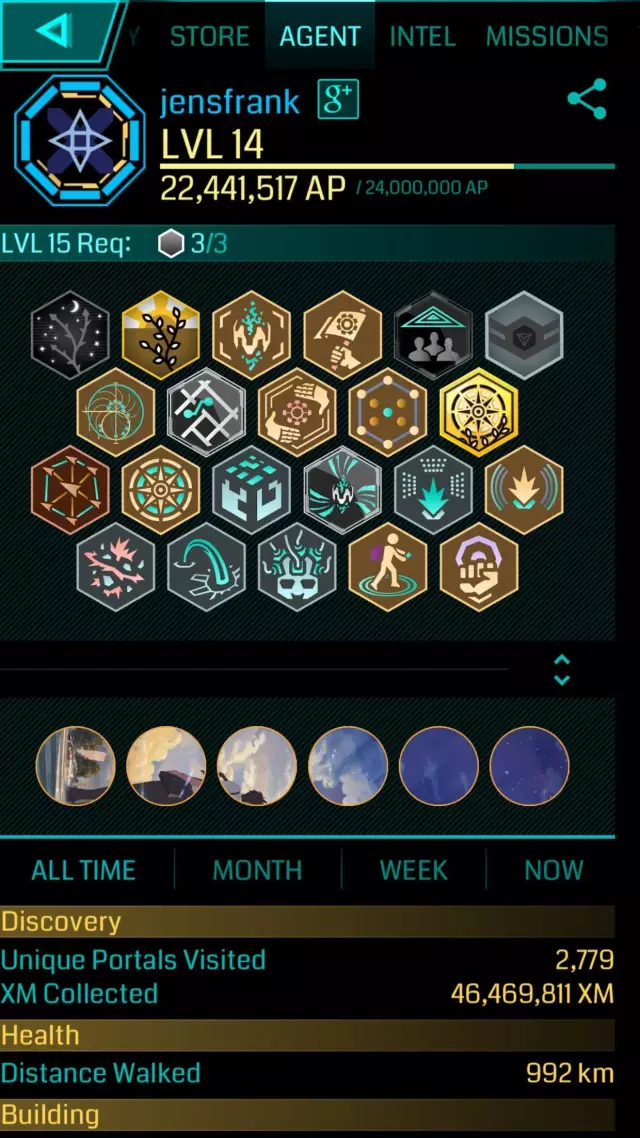Tap the back arrow button
640x1138 pixels.
(x=55, y=32)
